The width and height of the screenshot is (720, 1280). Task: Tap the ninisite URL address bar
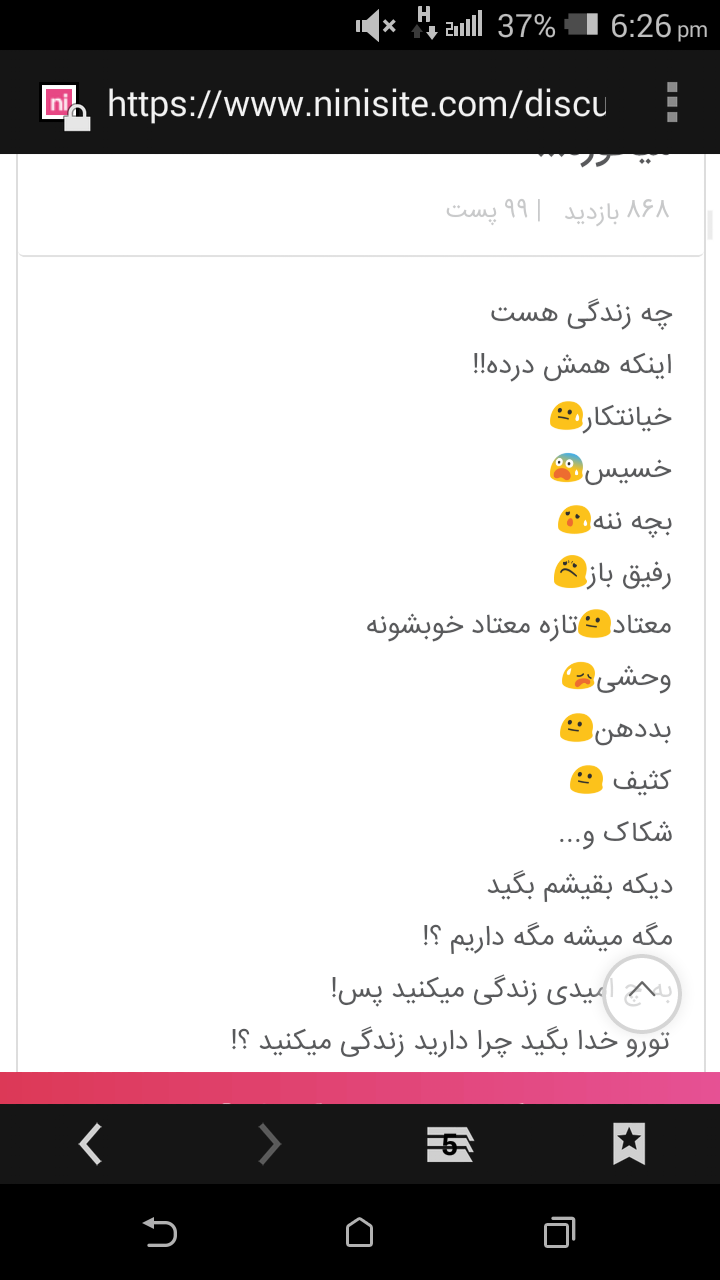(356, 103)
